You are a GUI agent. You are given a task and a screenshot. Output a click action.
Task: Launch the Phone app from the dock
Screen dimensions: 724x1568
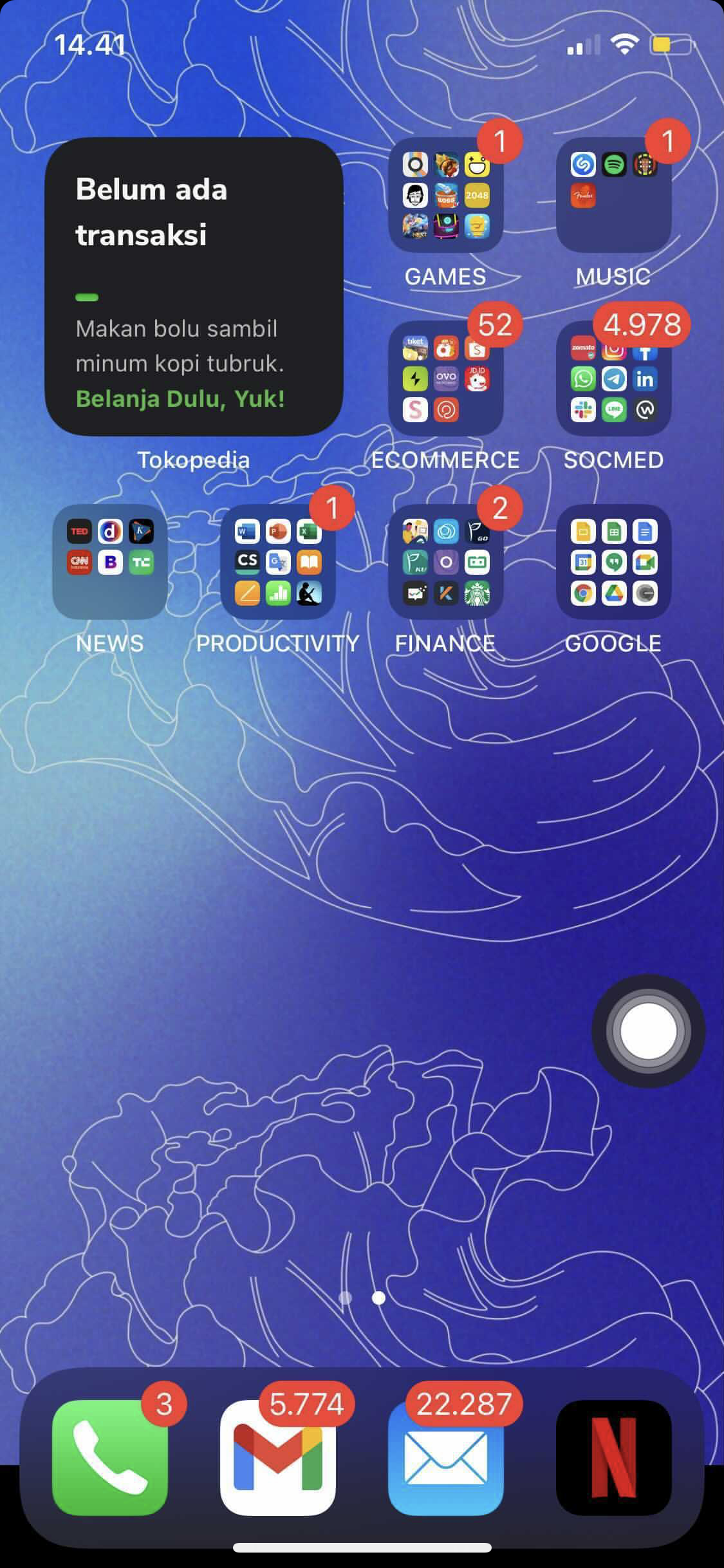[109, 1457]
